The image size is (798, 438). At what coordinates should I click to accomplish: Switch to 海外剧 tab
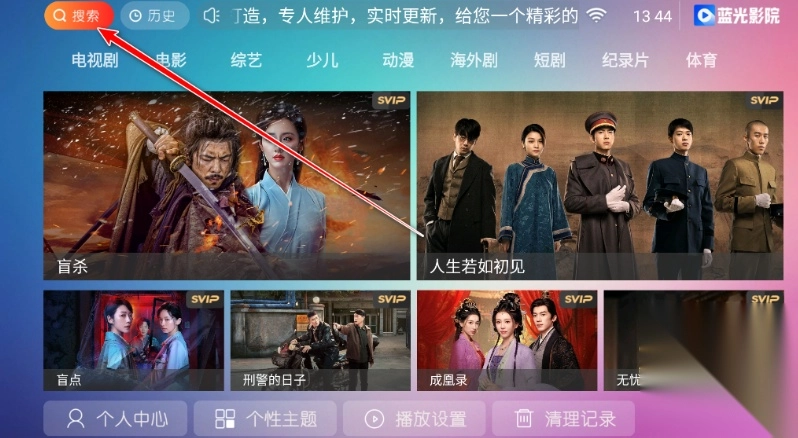pos(473,60)
